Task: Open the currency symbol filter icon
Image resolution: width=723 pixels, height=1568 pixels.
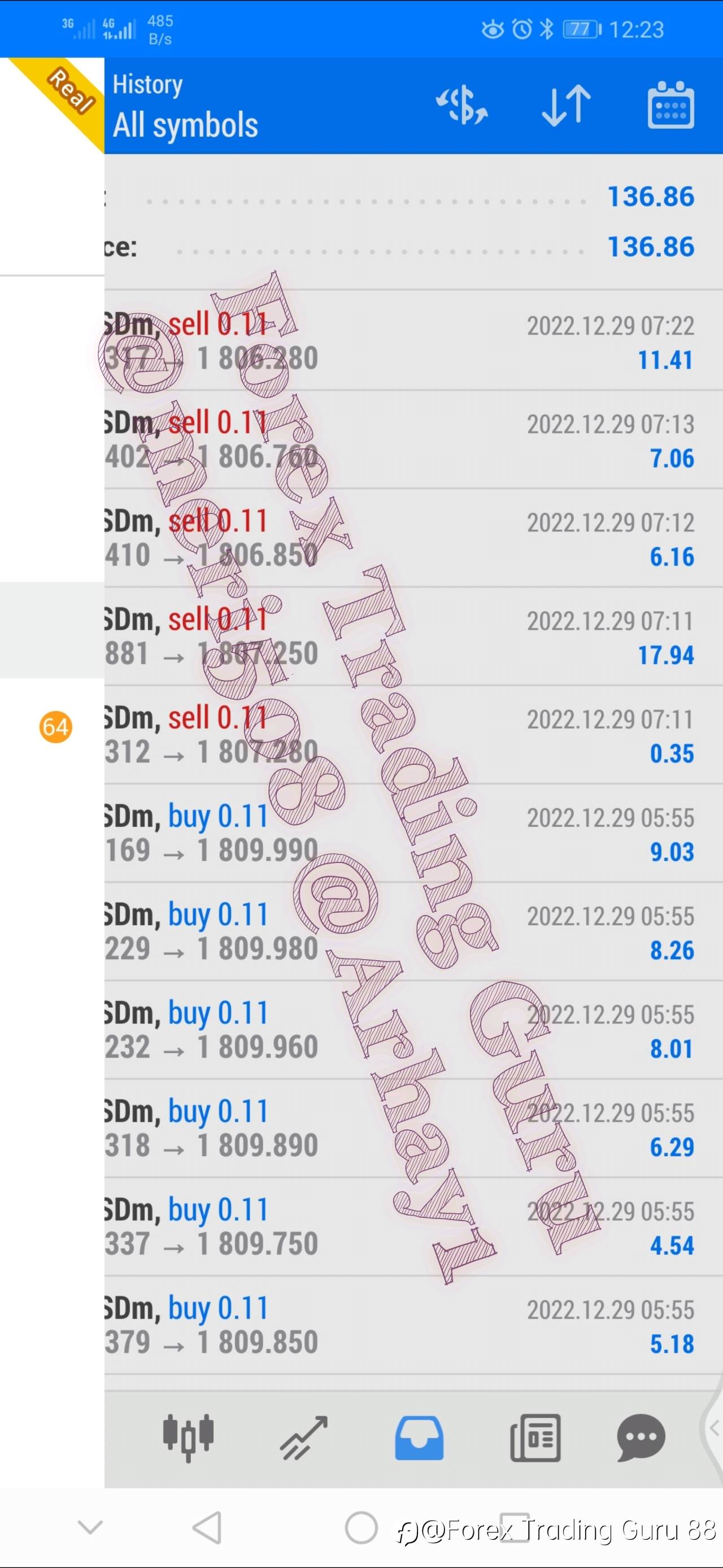Action: click(462, 105)
